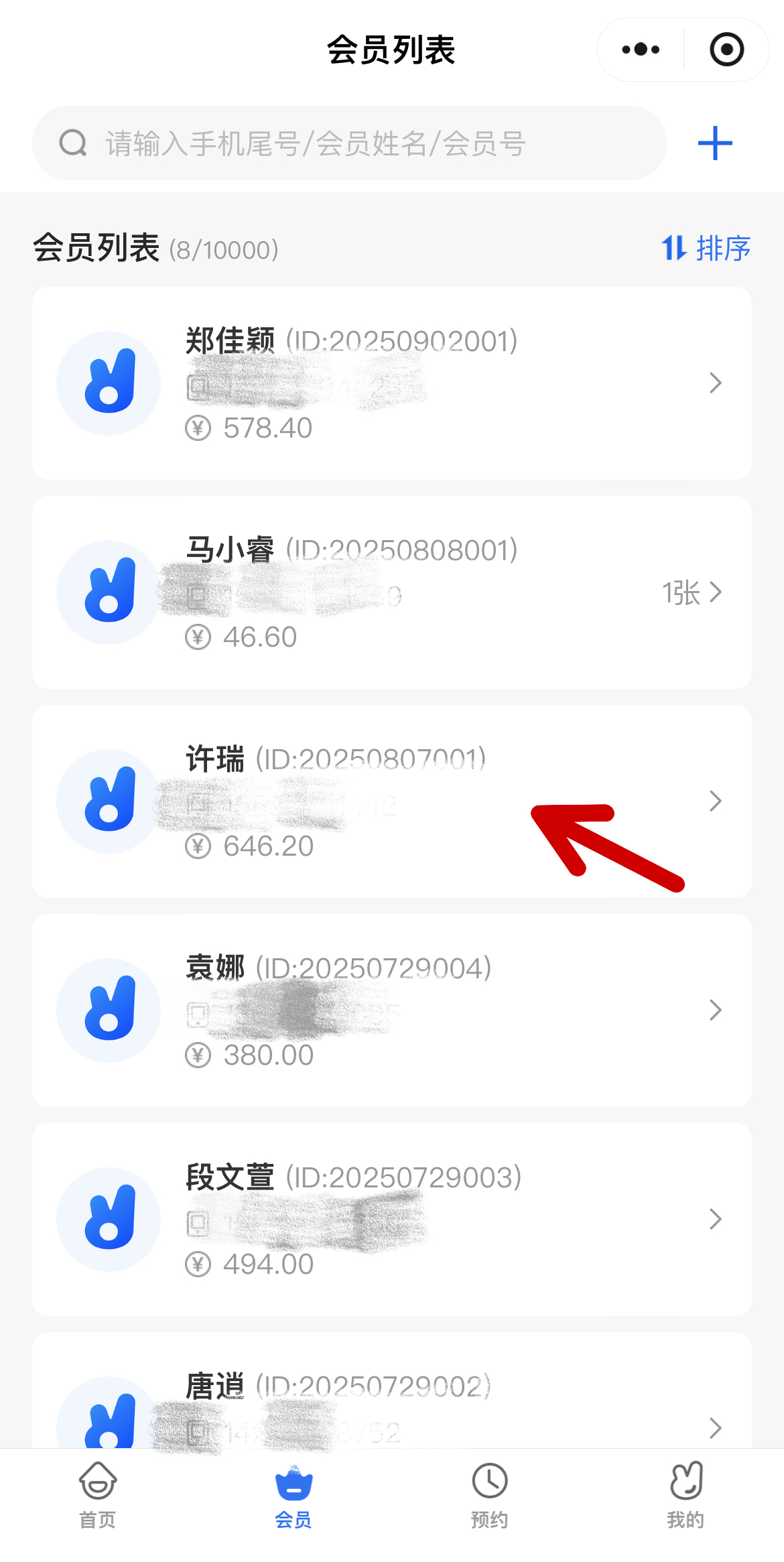Image resolution: width=784 pixels, height=1562 pixels.
Task: Switch to the 首页 tab
Action: pos(98,1496)
